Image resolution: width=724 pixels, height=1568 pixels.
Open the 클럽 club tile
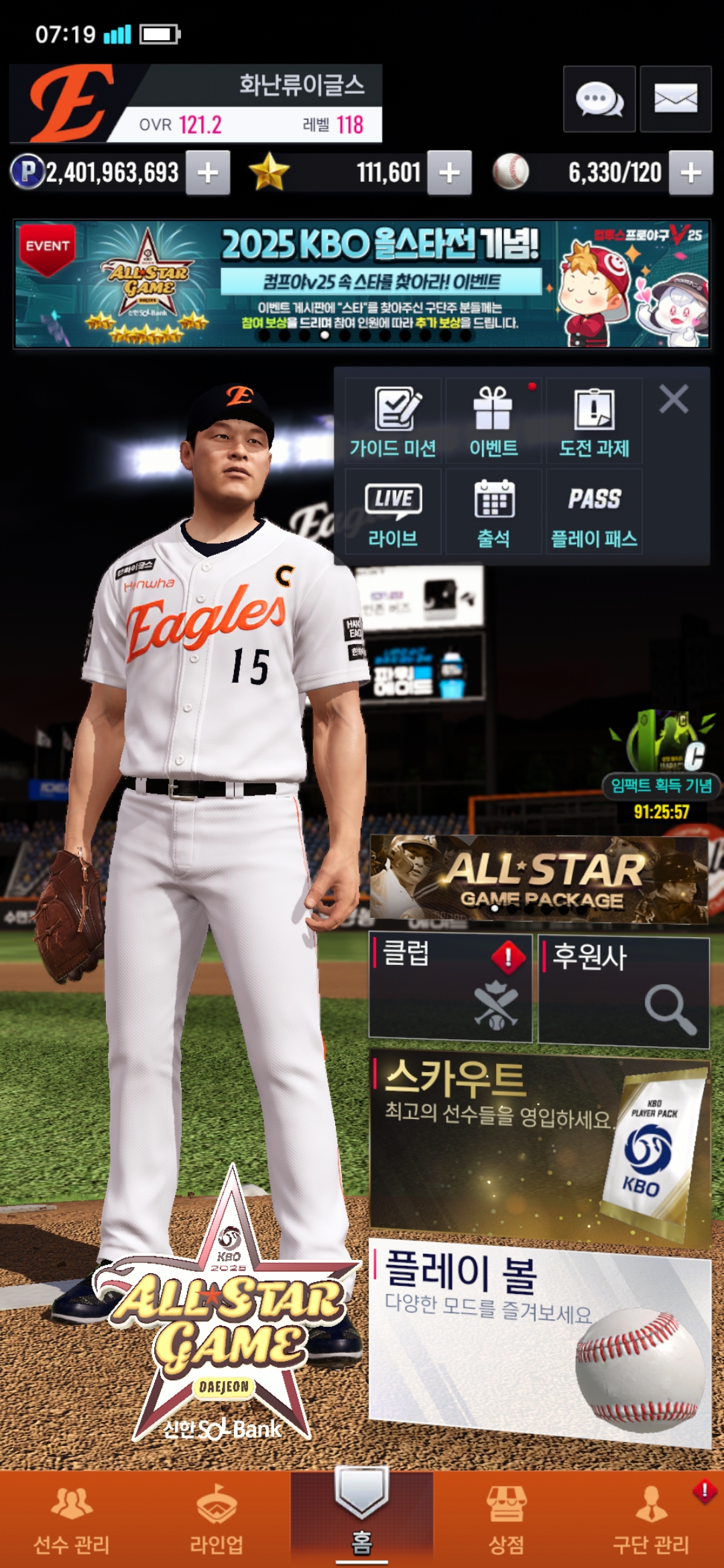coord(450,988)
